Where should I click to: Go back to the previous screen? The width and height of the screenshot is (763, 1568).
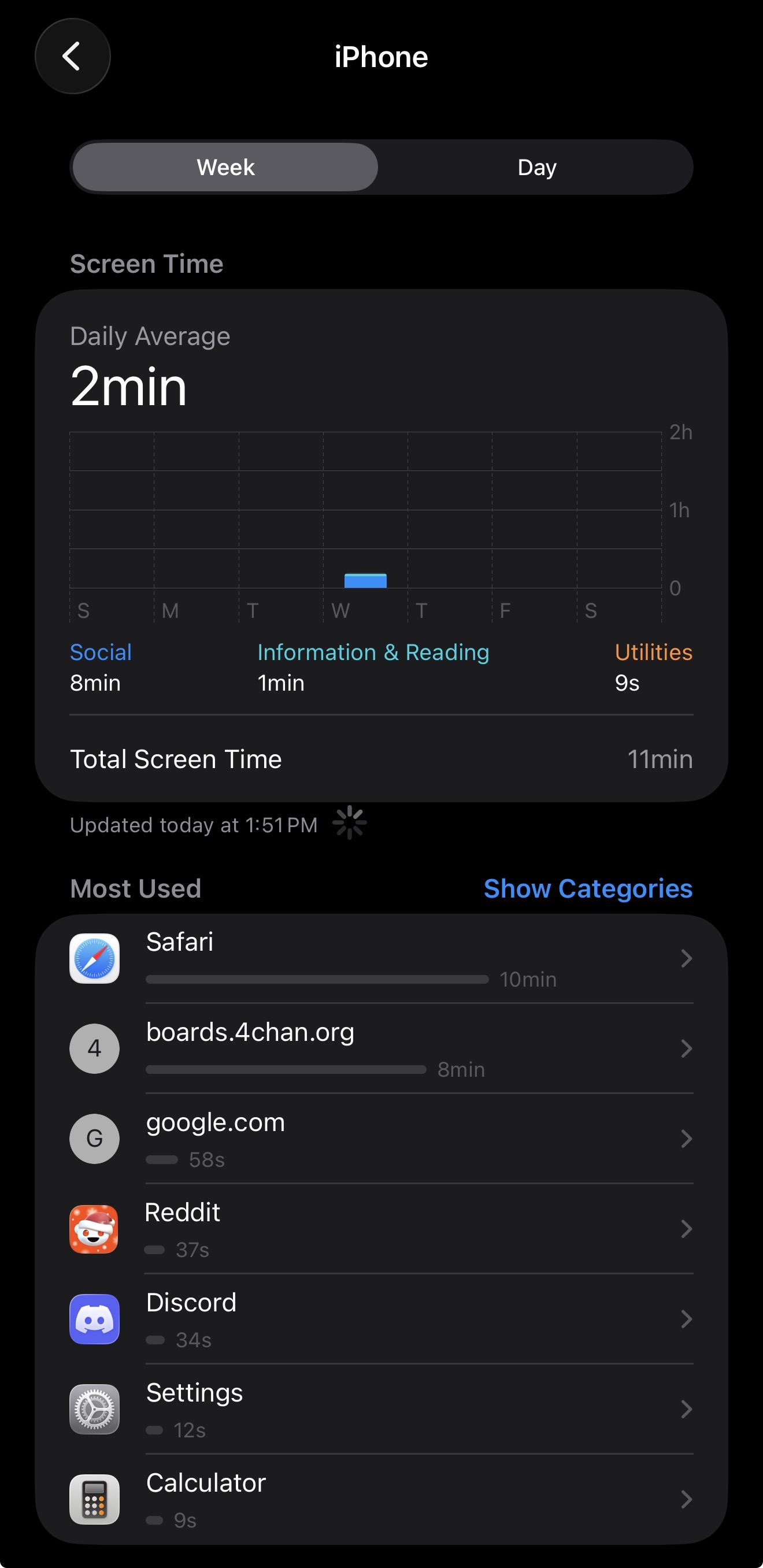[72, 57]
